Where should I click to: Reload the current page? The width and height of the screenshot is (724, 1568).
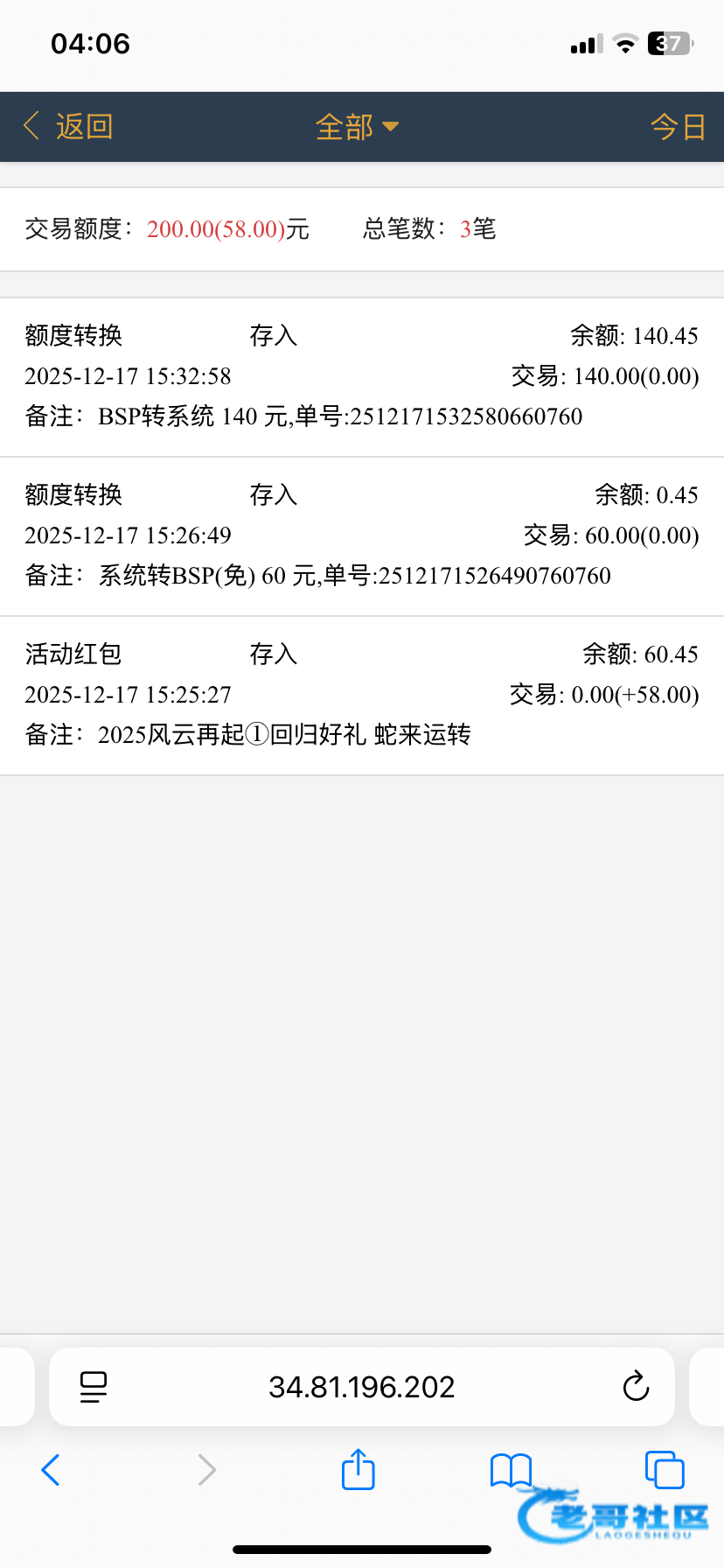coord(636,1387)
